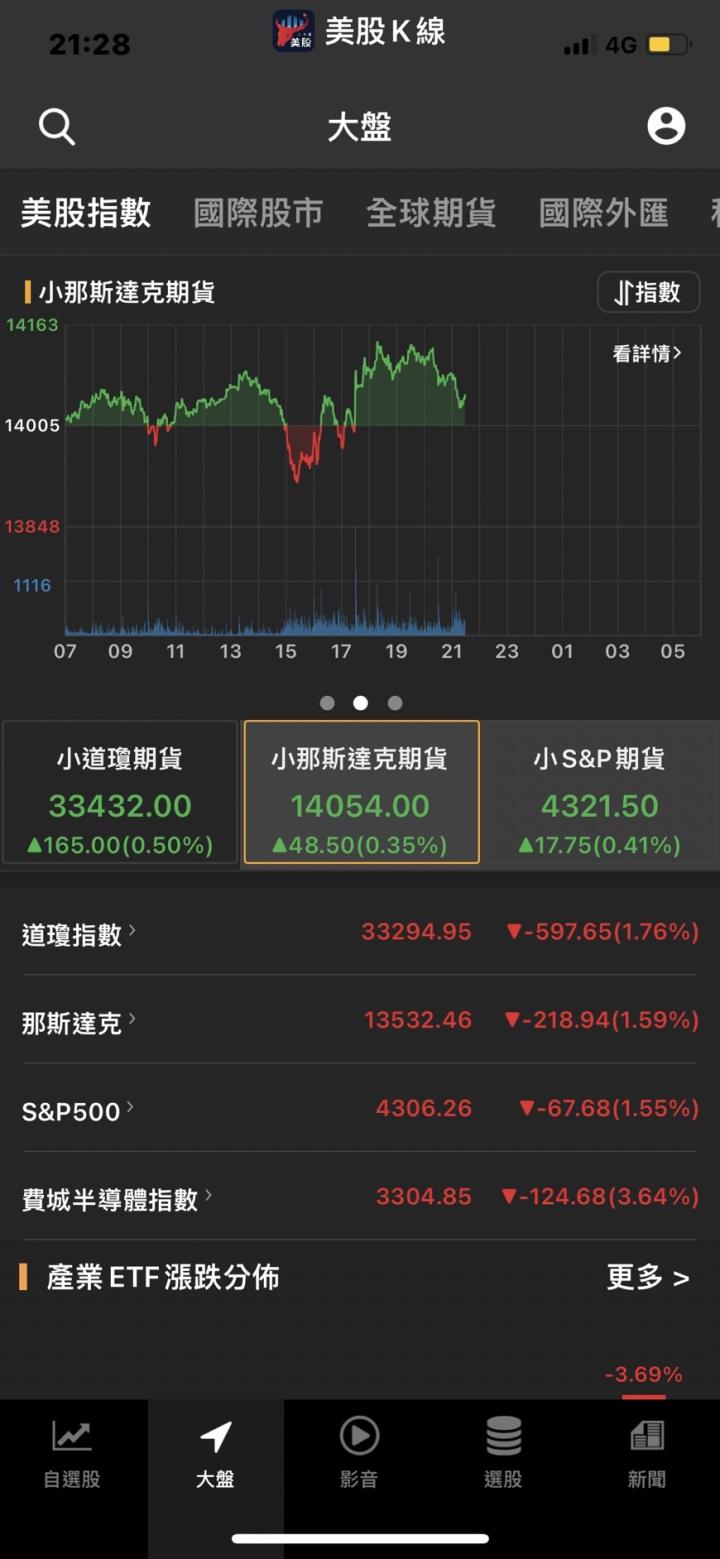
Task: Switch to the 國際股市 tab
Action: coord(258,213)
